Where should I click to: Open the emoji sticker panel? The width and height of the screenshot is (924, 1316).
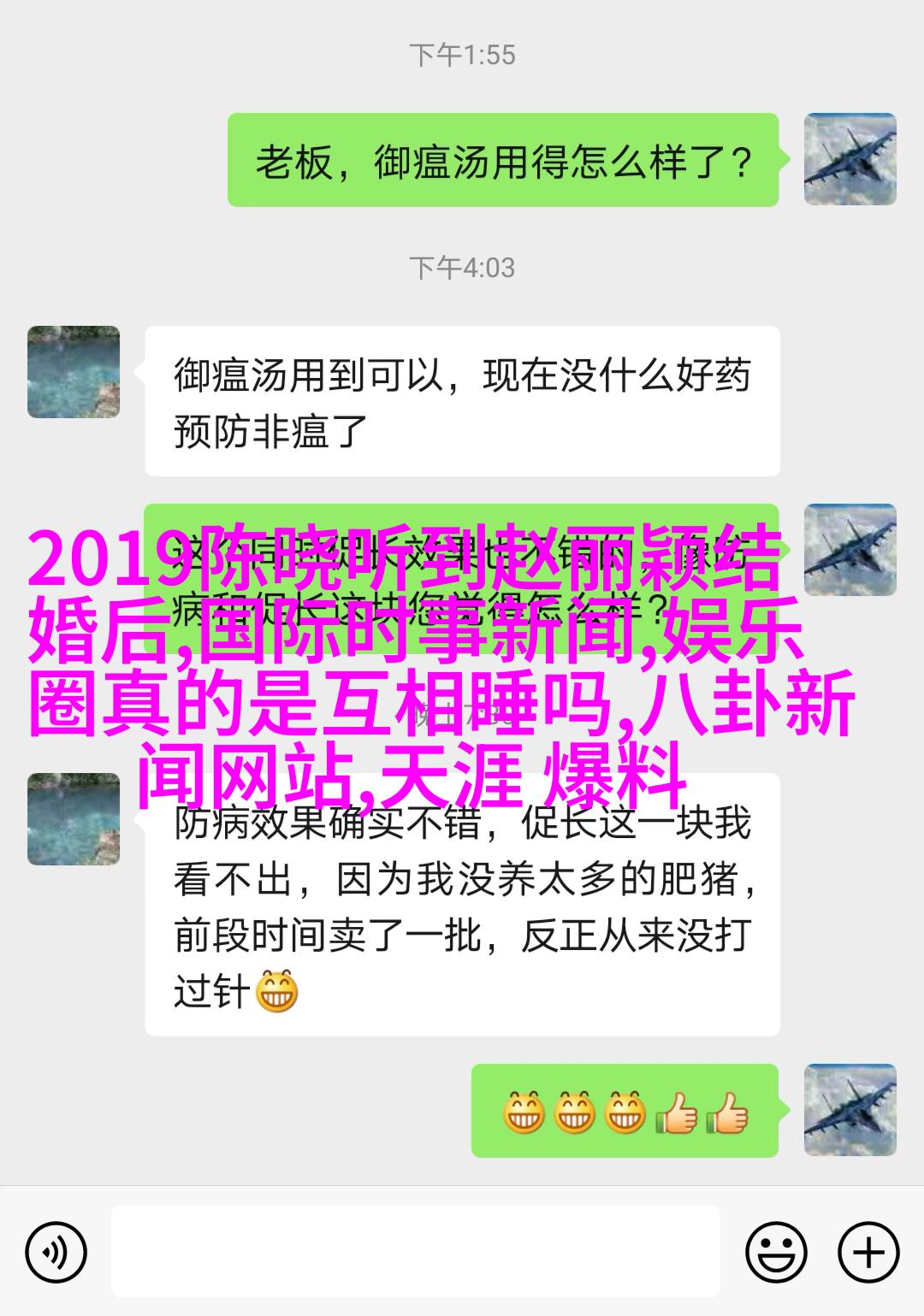point(776,1254)
